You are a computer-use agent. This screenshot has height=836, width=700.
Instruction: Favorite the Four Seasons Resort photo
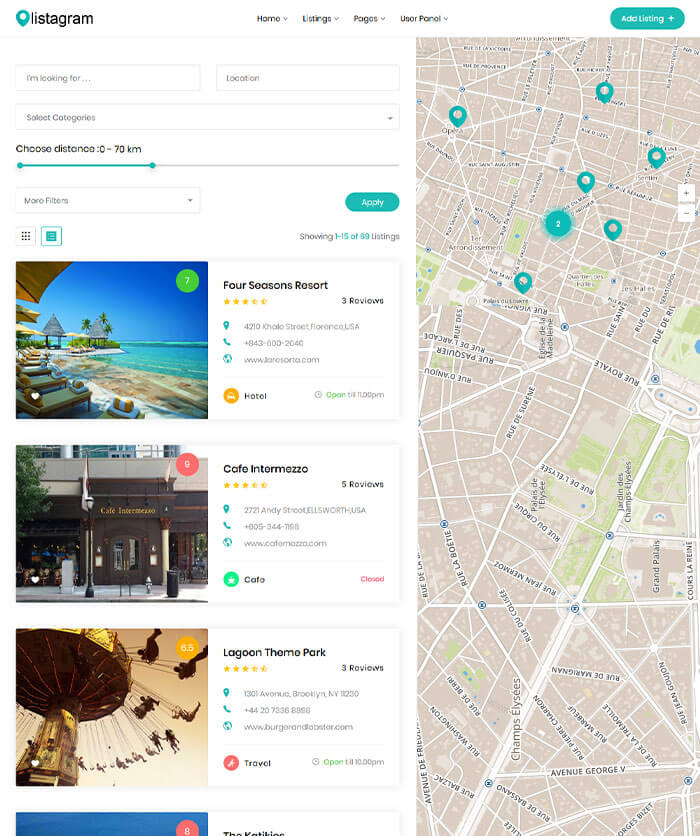[x=35, y=396]
